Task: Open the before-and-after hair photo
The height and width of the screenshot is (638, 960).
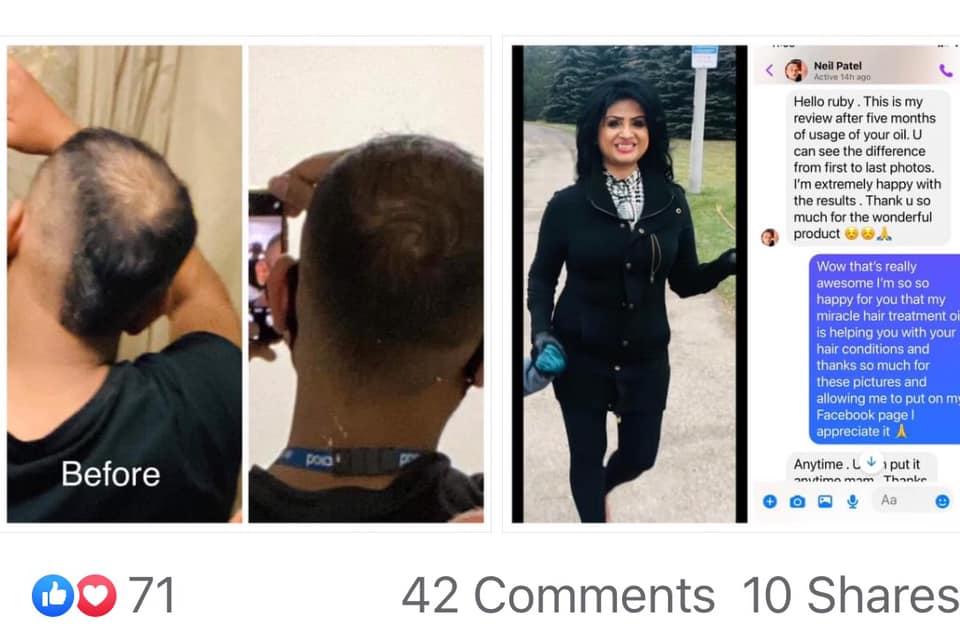Action: [245, 284]
